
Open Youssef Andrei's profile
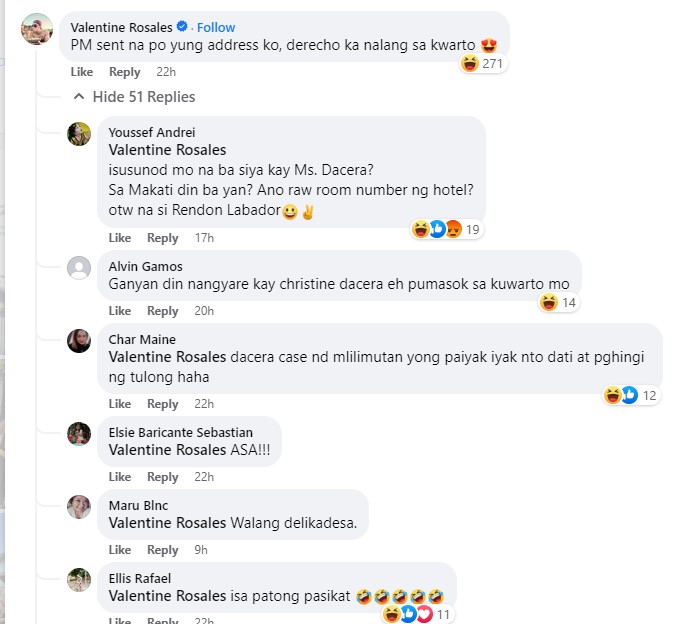tap(151, 133)
